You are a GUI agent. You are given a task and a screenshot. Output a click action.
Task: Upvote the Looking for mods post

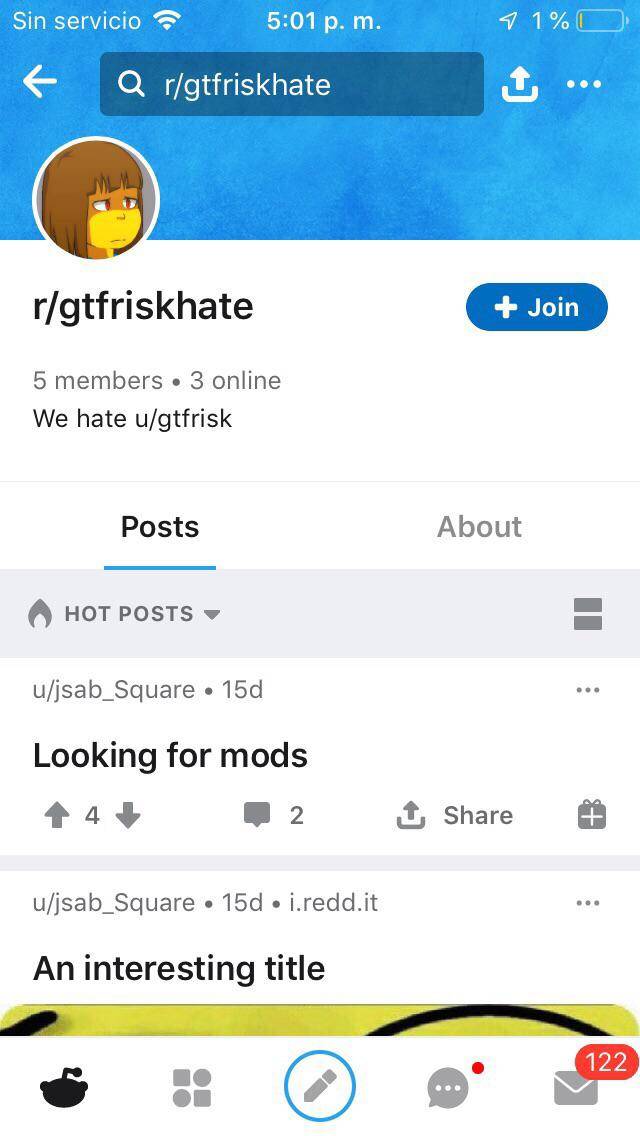coord(57,816)
